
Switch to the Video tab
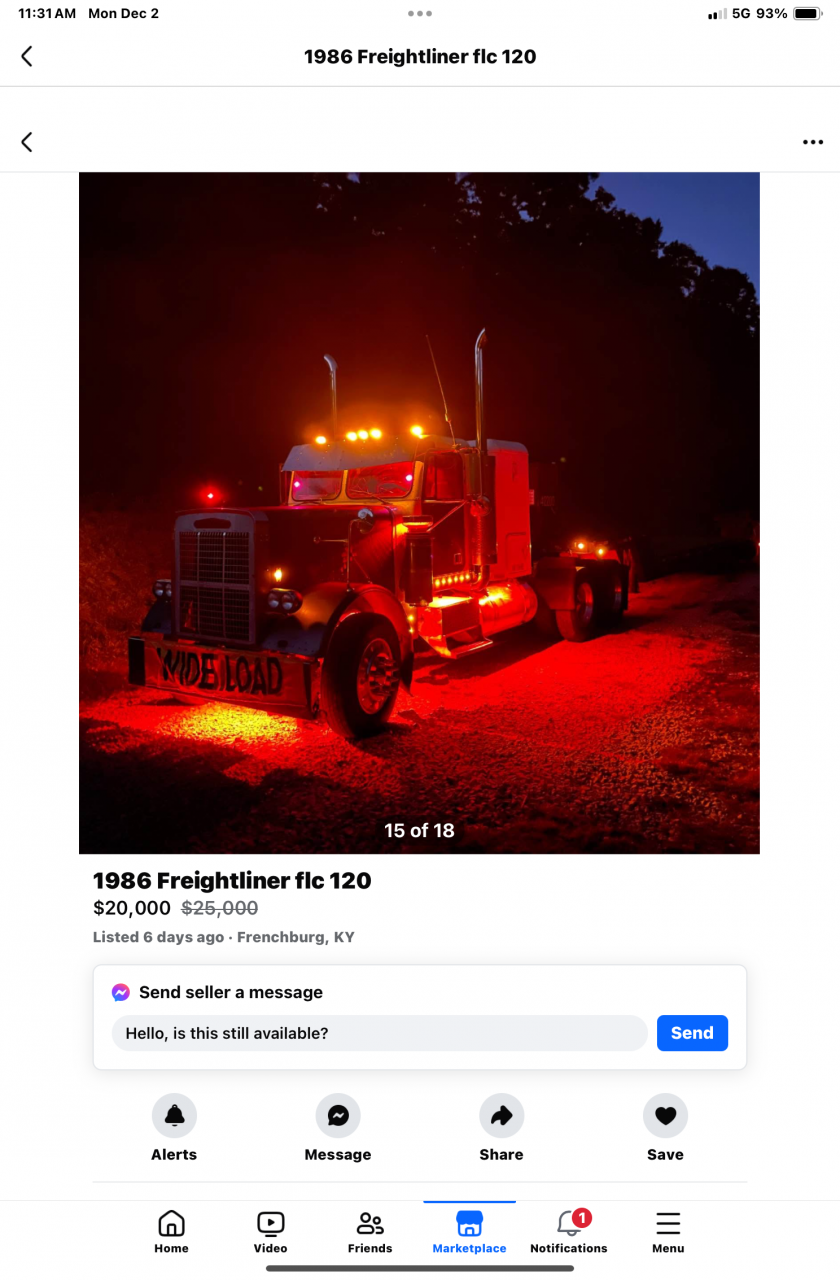tap(270, 1231)
